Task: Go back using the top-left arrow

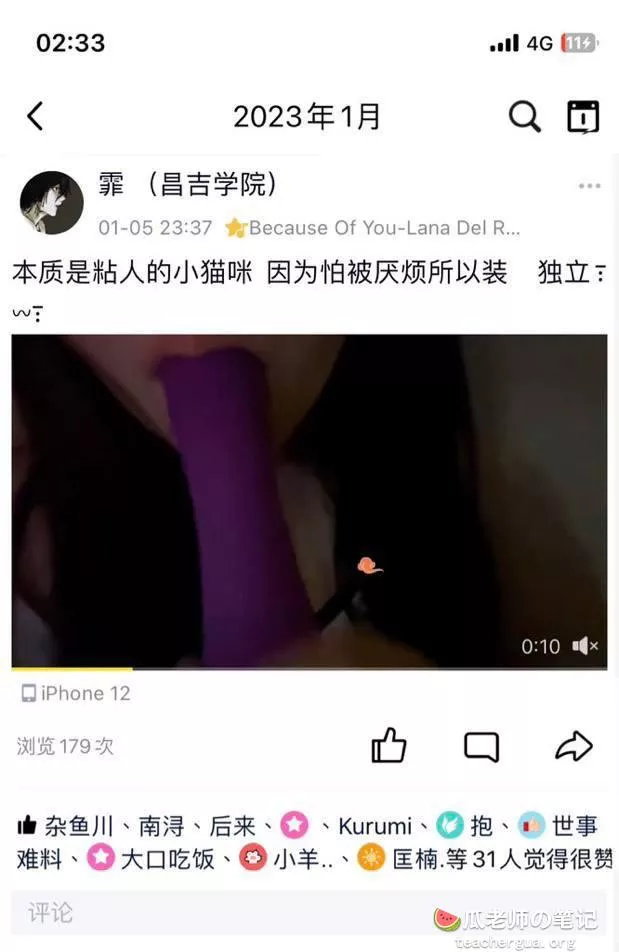Action: coord(35,117)
